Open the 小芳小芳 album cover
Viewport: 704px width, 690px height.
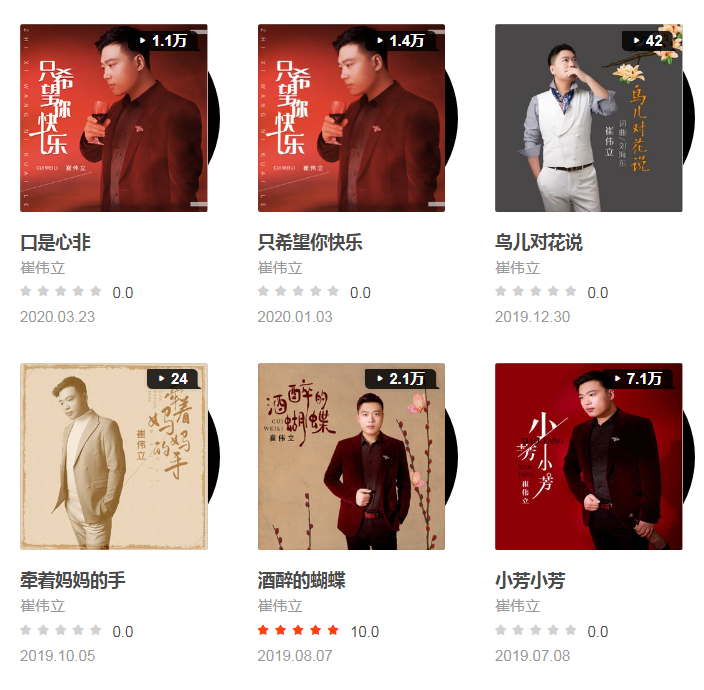point(588,456)
